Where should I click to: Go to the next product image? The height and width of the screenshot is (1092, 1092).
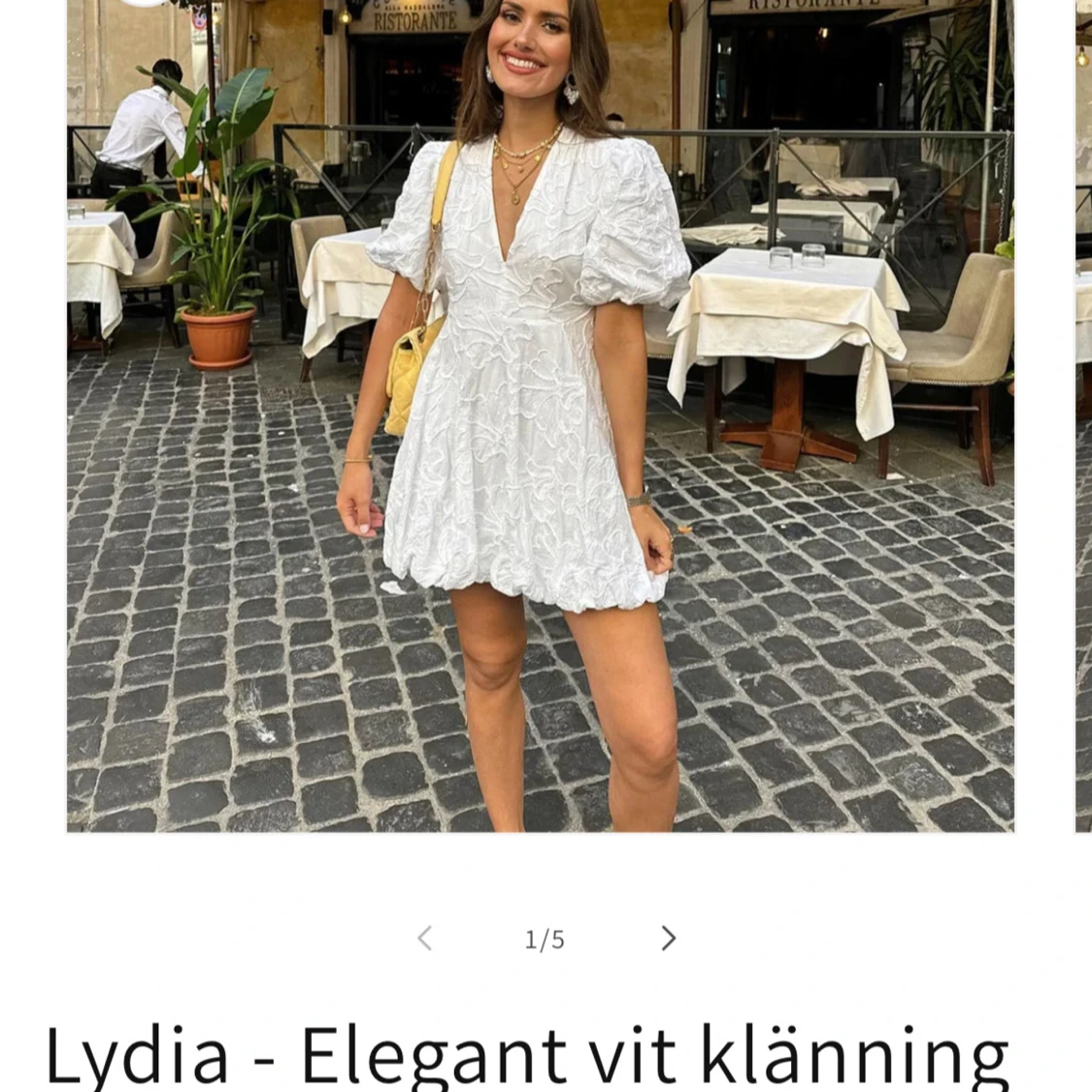coord(668,938)
